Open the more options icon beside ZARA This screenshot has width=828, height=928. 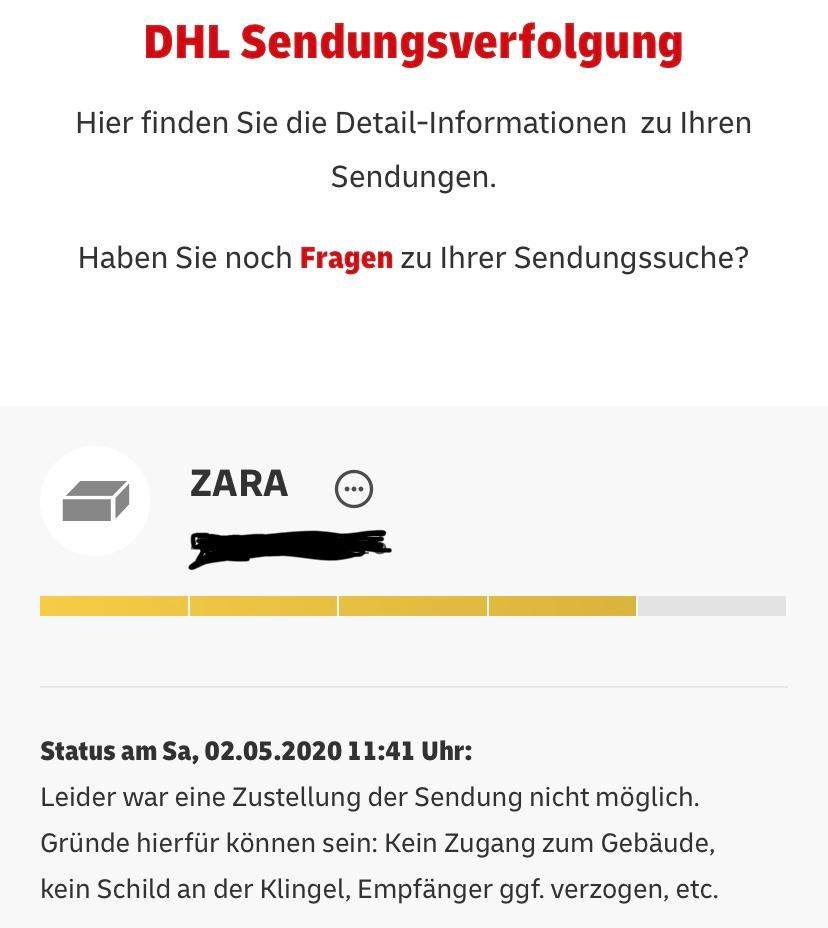pyautogui.click(x=353, y=489)
